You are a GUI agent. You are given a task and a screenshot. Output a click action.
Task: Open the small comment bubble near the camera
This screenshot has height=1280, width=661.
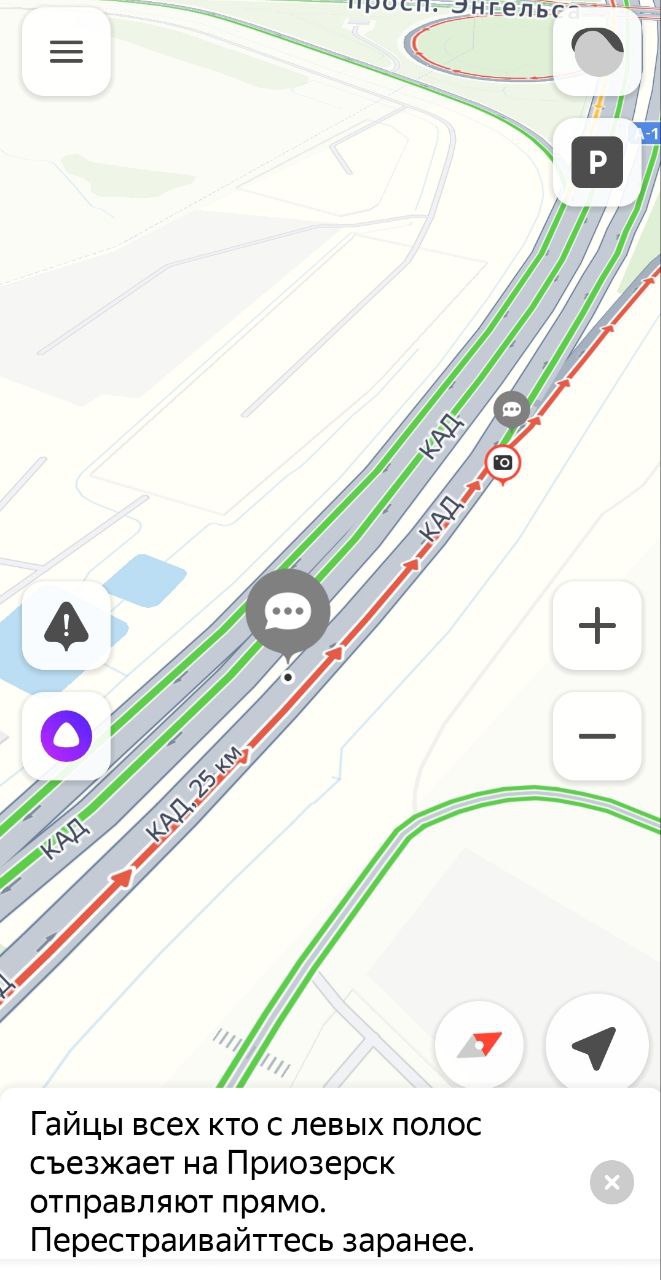click(x=512, y=408)
